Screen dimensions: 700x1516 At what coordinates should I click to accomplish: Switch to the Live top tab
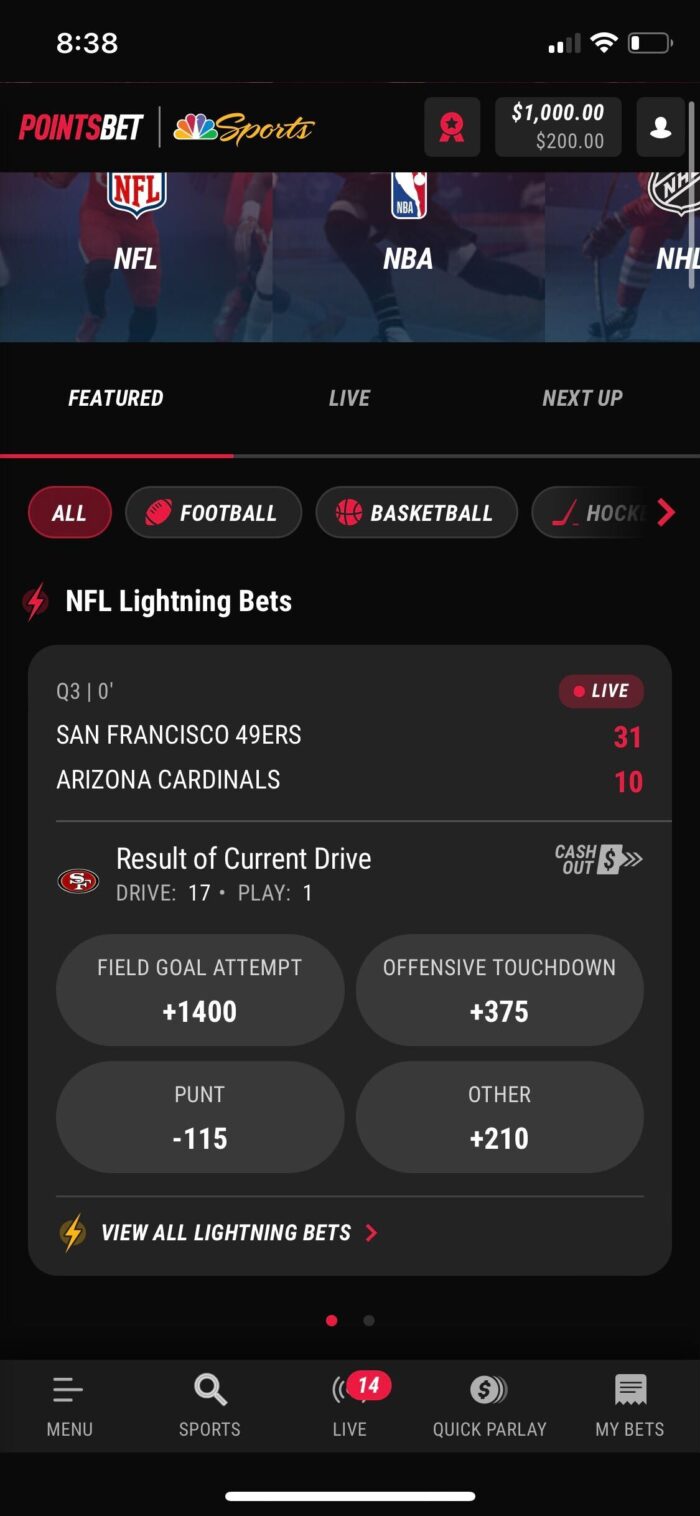click(349, 398)
